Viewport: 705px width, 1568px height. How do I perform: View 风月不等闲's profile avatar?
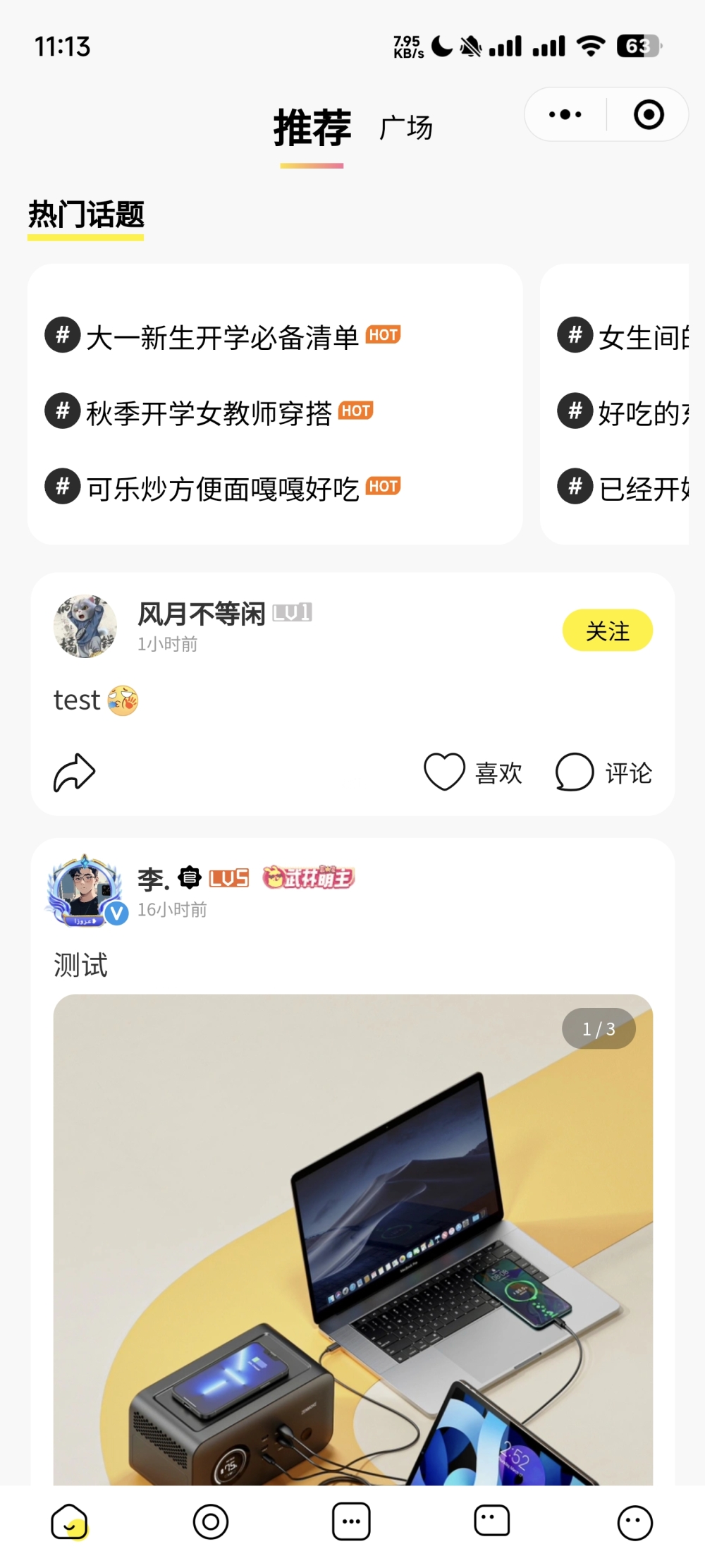coord(85,626)
